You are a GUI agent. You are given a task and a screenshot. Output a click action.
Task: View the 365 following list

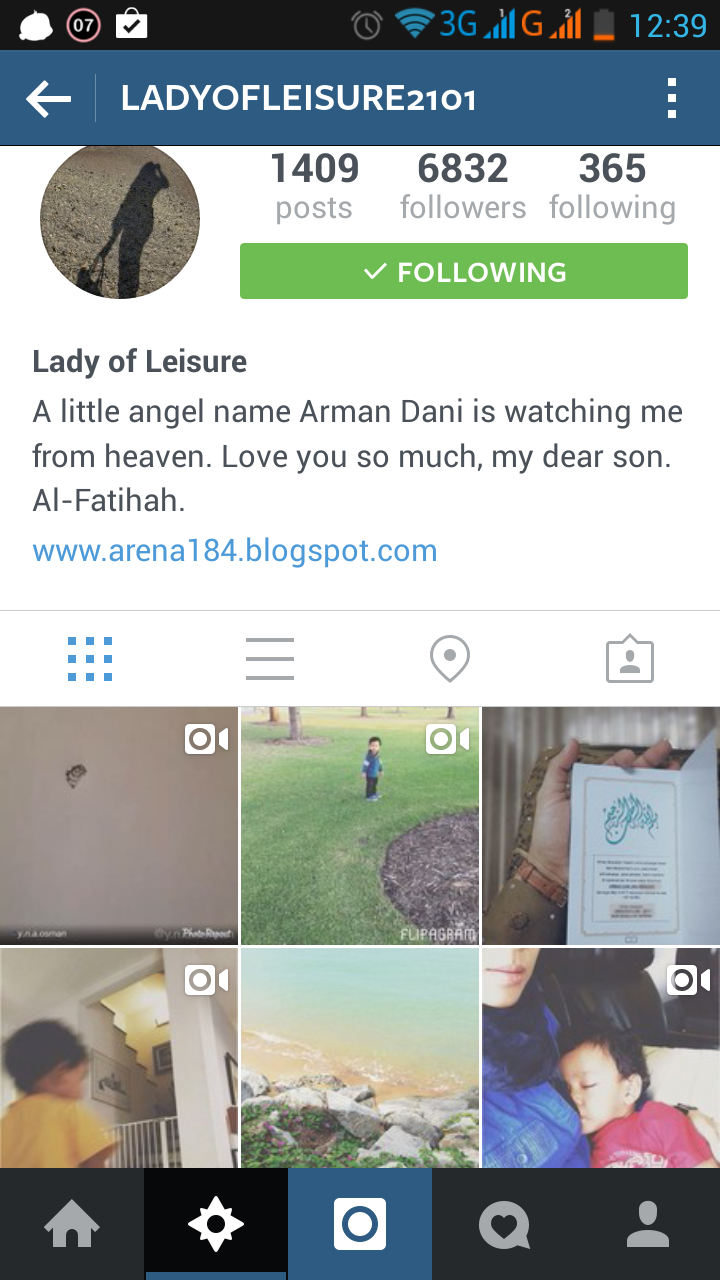tap(612, 185)
